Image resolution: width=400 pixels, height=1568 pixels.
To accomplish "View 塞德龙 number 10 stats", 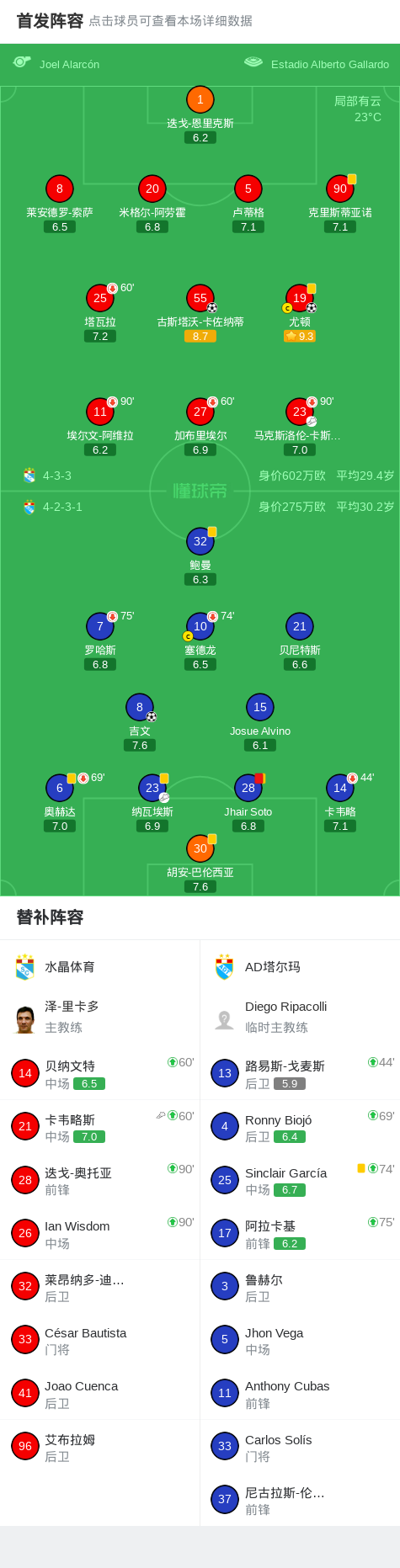I will pyautogui.click(x=200, y=641).
